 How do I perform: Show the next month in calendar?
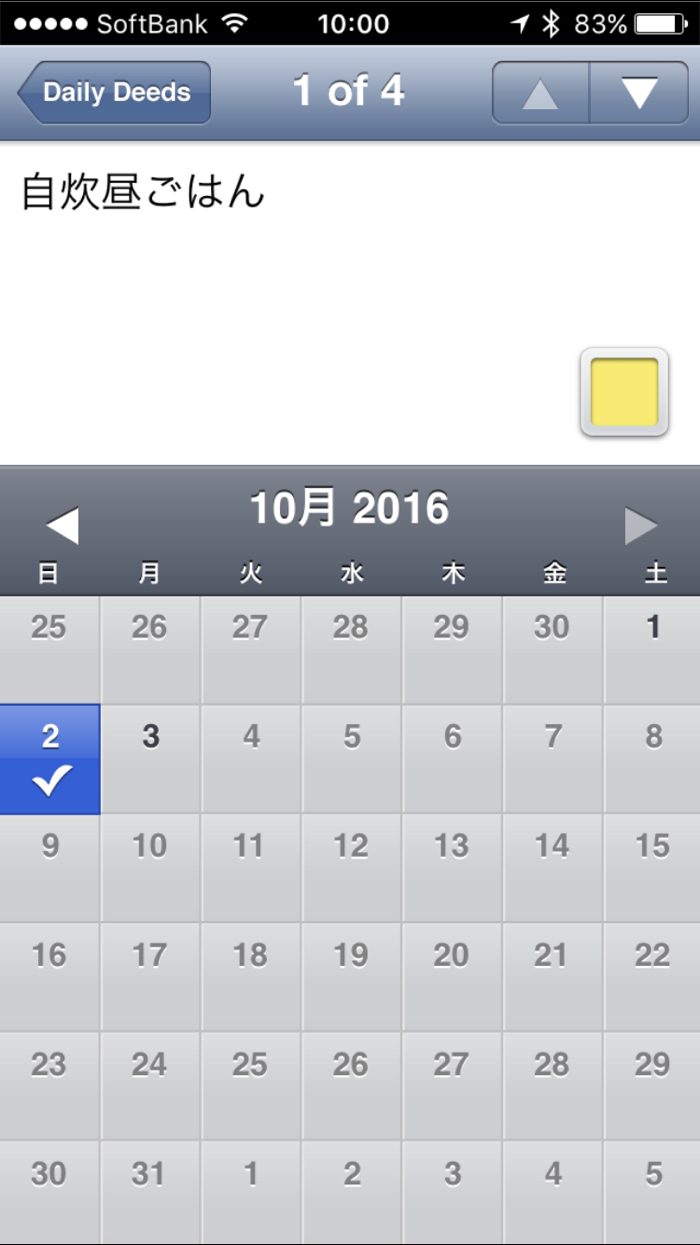(x=641, y=525)
